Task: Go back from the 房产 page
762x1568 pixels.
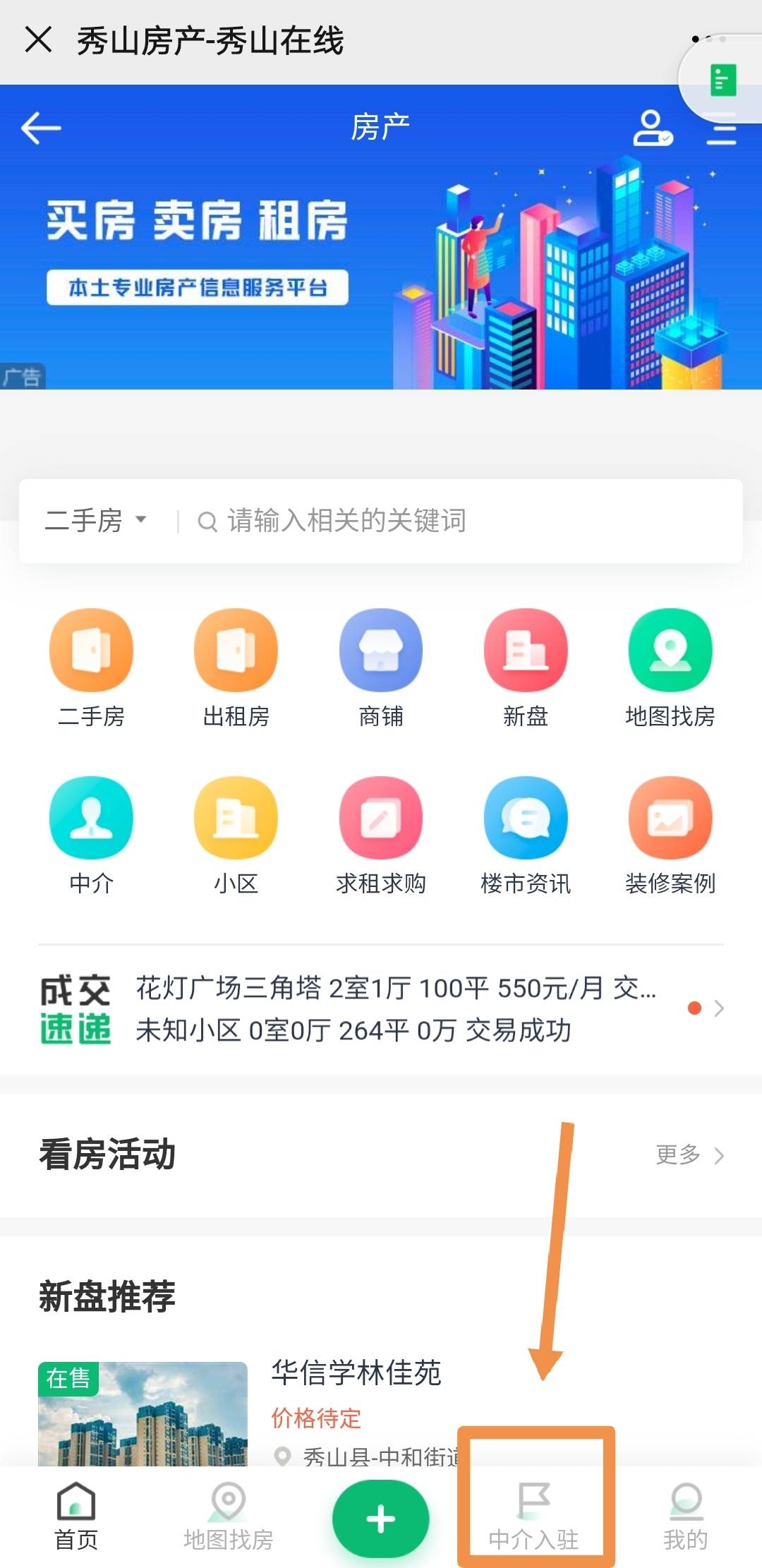Action: [41, 128]
